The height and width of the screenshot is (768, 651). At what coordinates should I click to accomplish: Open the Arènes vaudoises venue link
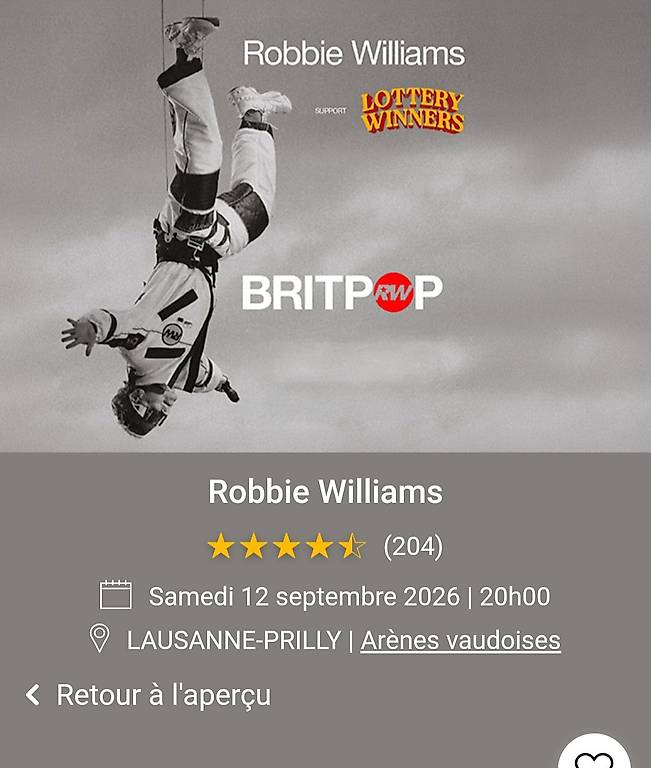(x=460, y=640)
